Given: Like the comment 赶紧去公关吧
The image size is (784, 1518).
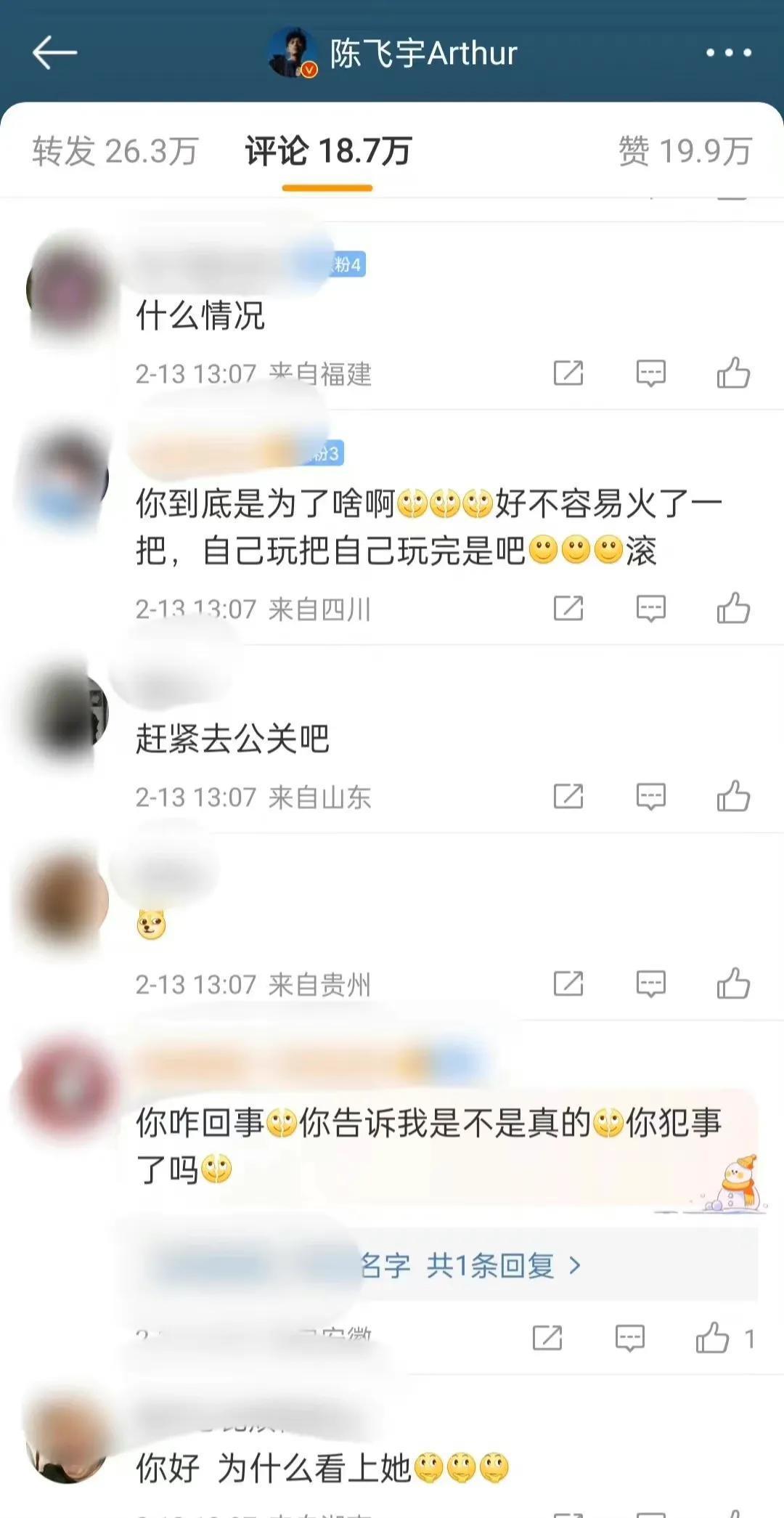Looking at the screenshot, I should point(733,796).
